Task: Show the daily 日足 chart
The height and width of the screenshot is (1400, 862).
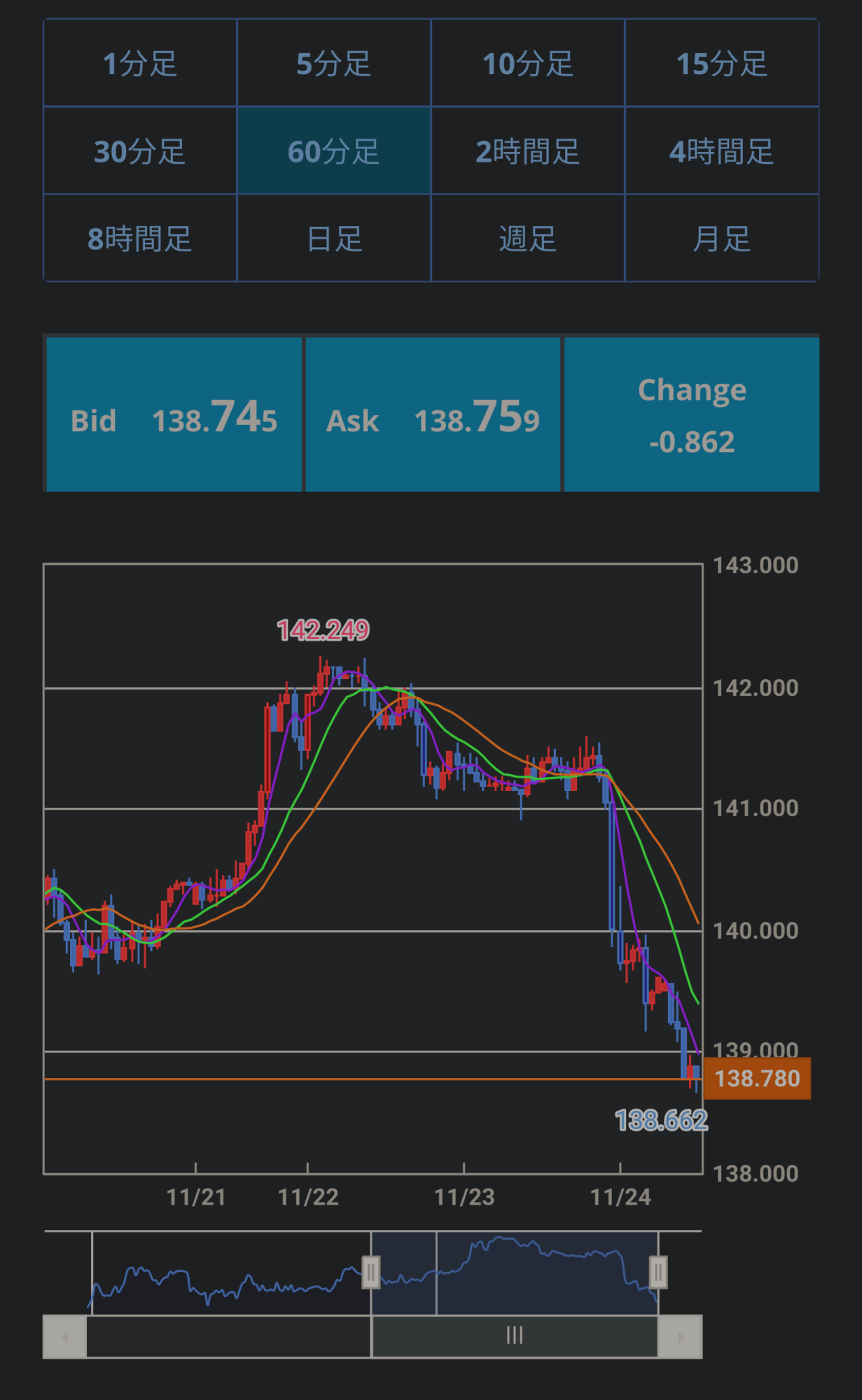Action: [x=334, y=238]
